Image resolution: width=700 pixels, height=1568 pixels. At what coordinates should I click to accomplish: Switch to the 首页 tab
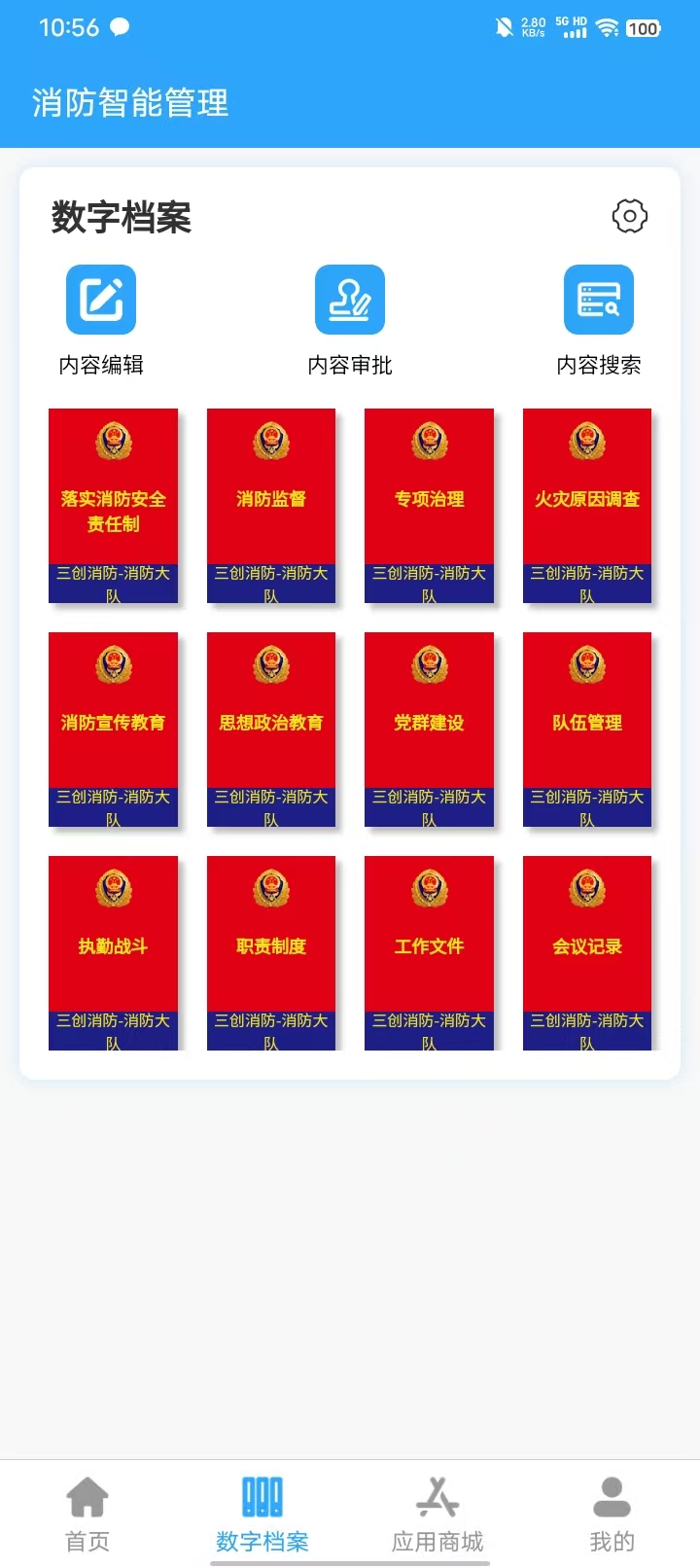[87, 1514]
